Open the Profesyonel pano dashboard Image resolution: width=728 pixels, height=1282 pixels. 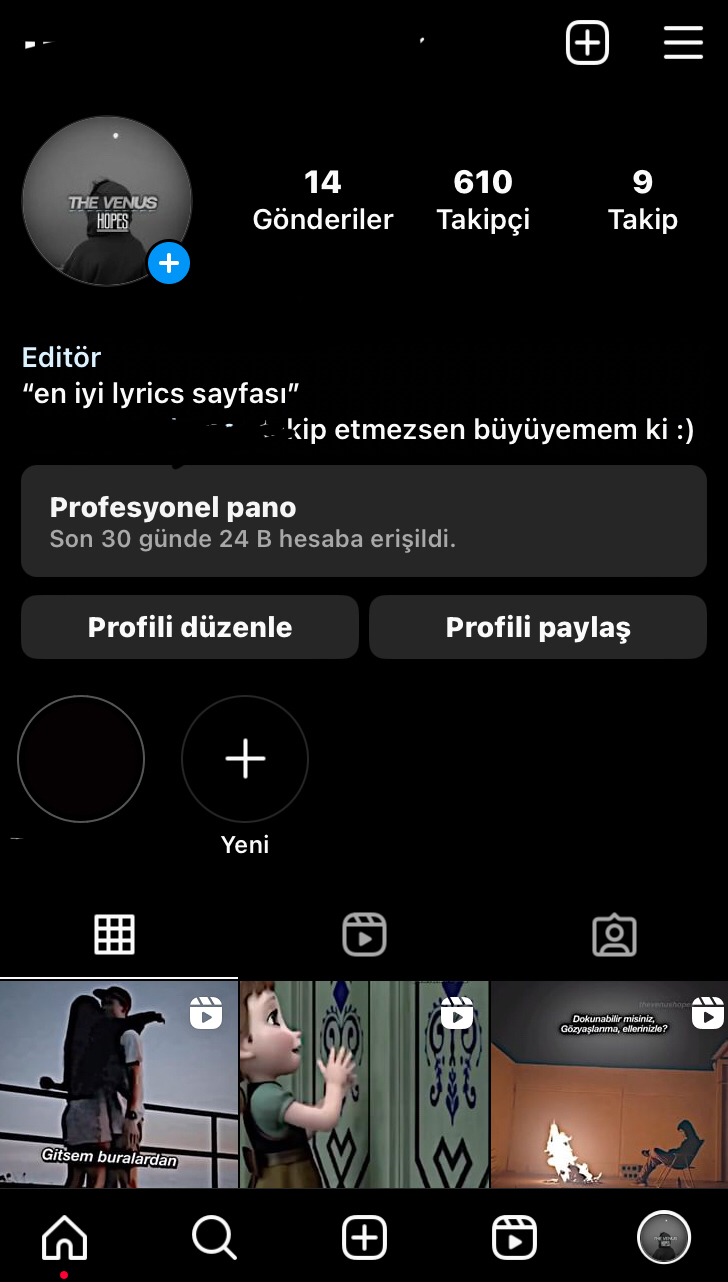364,521
